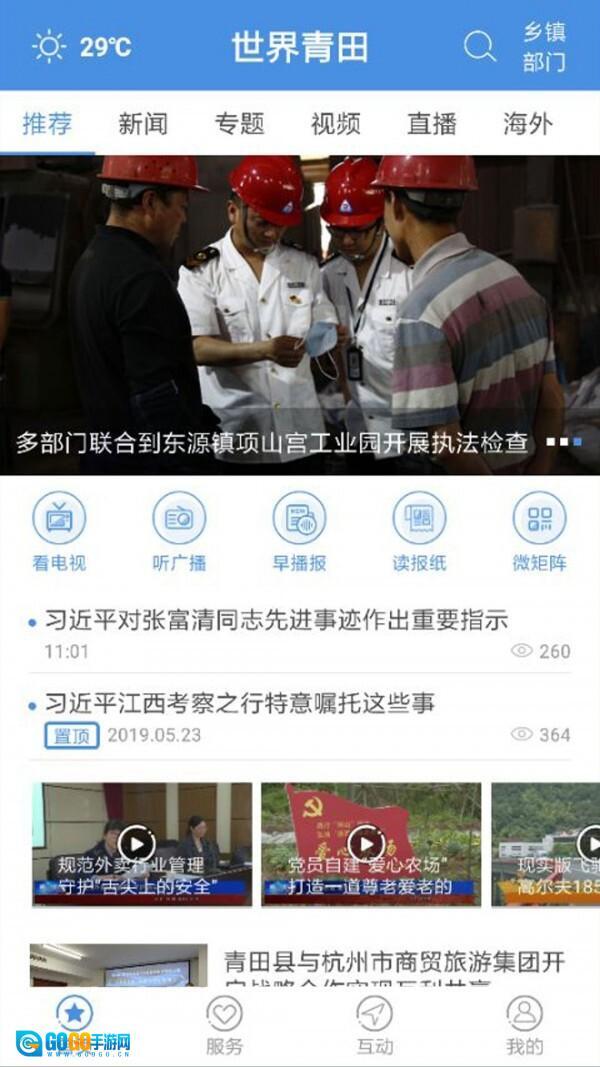This screenshot has width=600, height=1067.
Task: Open 微矩阵 shortcut
Action: [x=539, y=532]
